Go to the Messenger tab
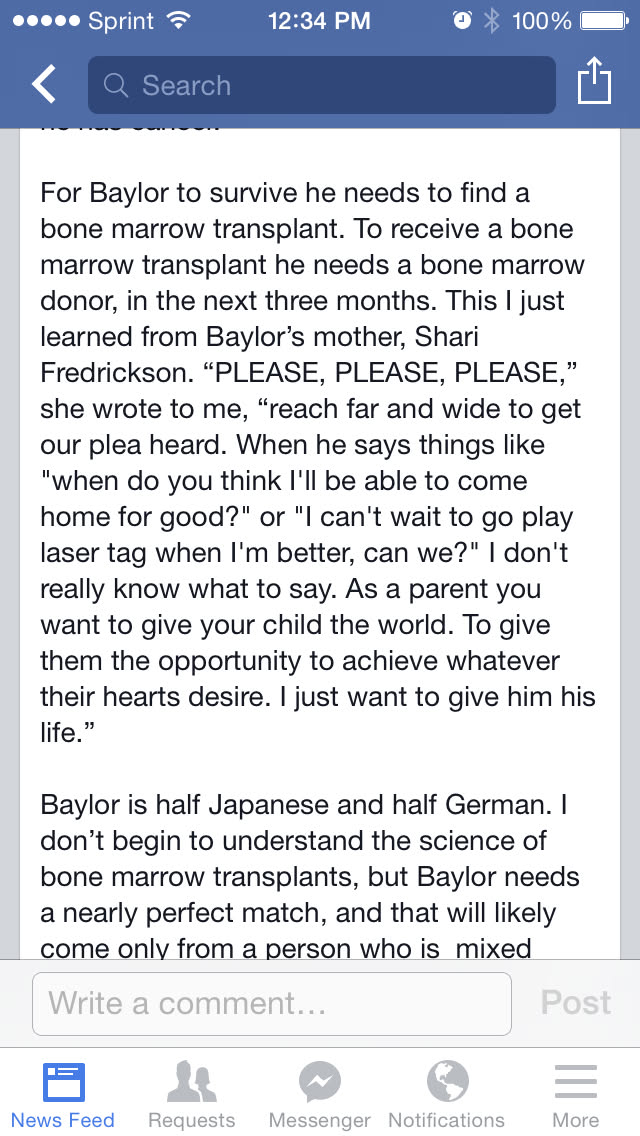The width and height of the screenshot is (640, 1136). pyautogui.click(x=320, y=1094)
